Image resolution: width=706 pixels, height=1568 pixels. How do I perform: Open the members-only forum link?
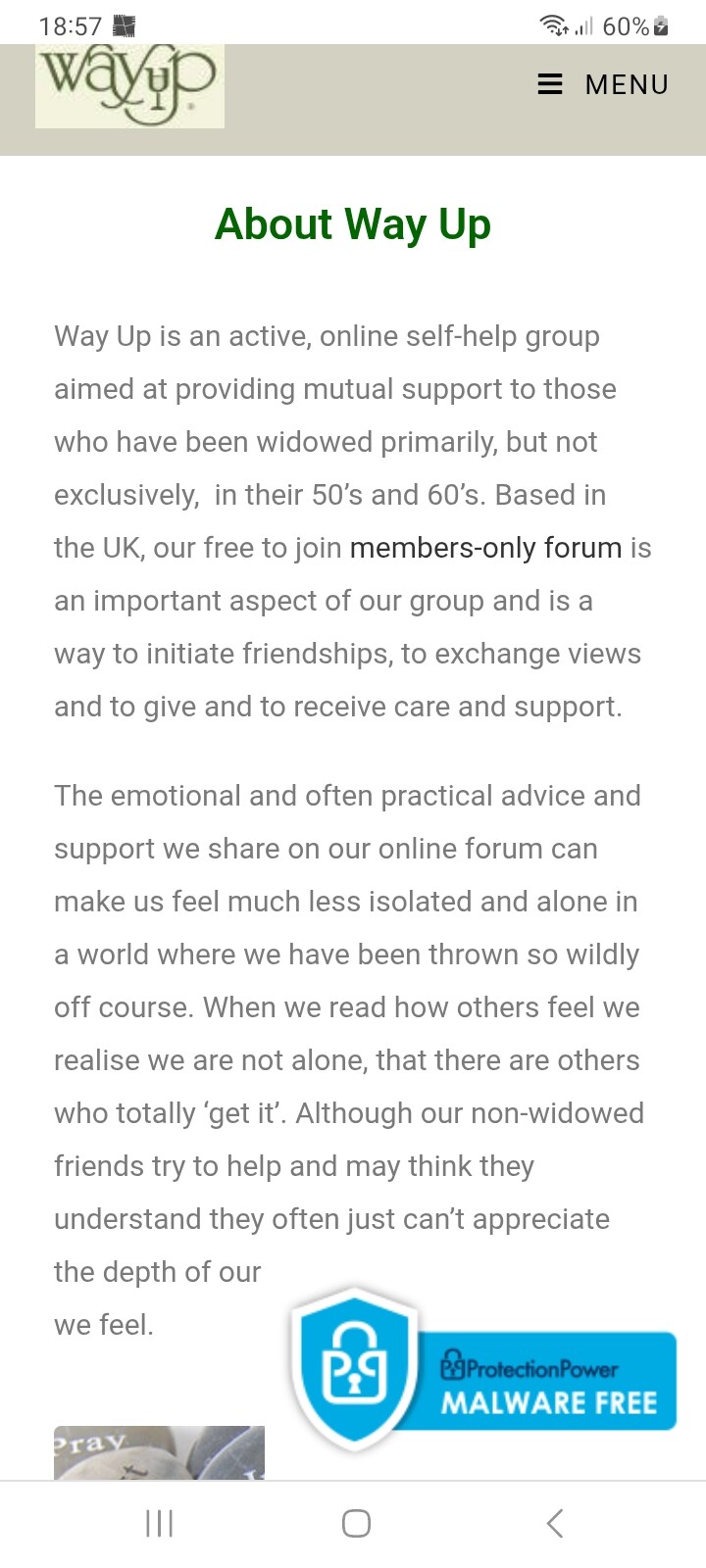click(485, 548)
